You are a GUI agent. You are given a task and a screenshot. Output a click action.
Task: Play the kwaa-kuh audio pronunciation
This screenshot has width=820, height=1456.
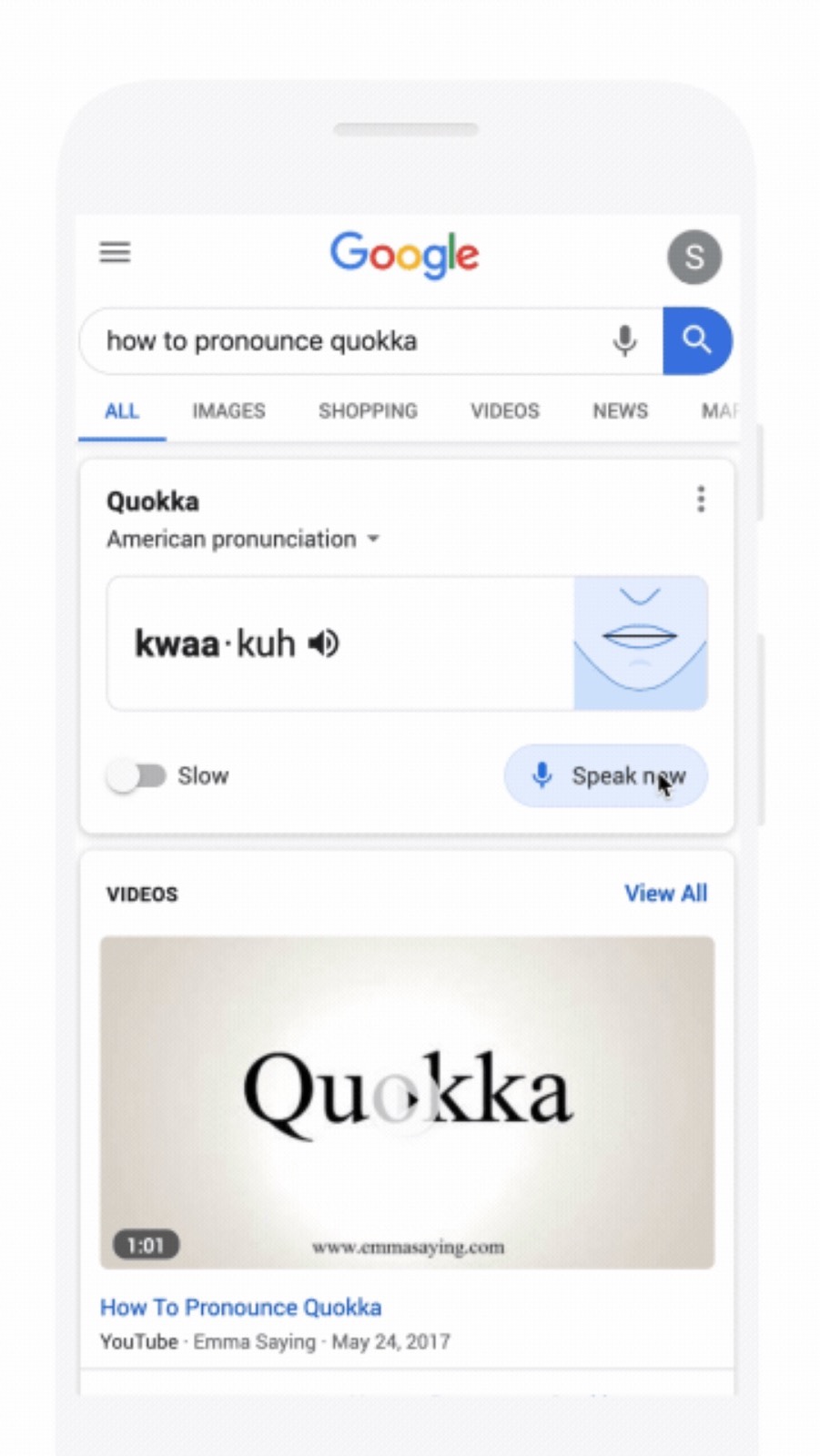(323, 644)
